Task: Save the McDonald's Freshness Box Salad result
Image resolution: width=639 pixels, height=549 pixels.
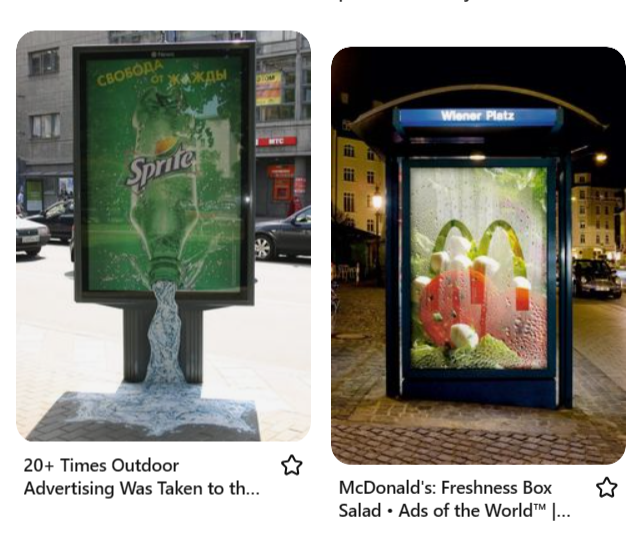Action: [x=606, y=488]
